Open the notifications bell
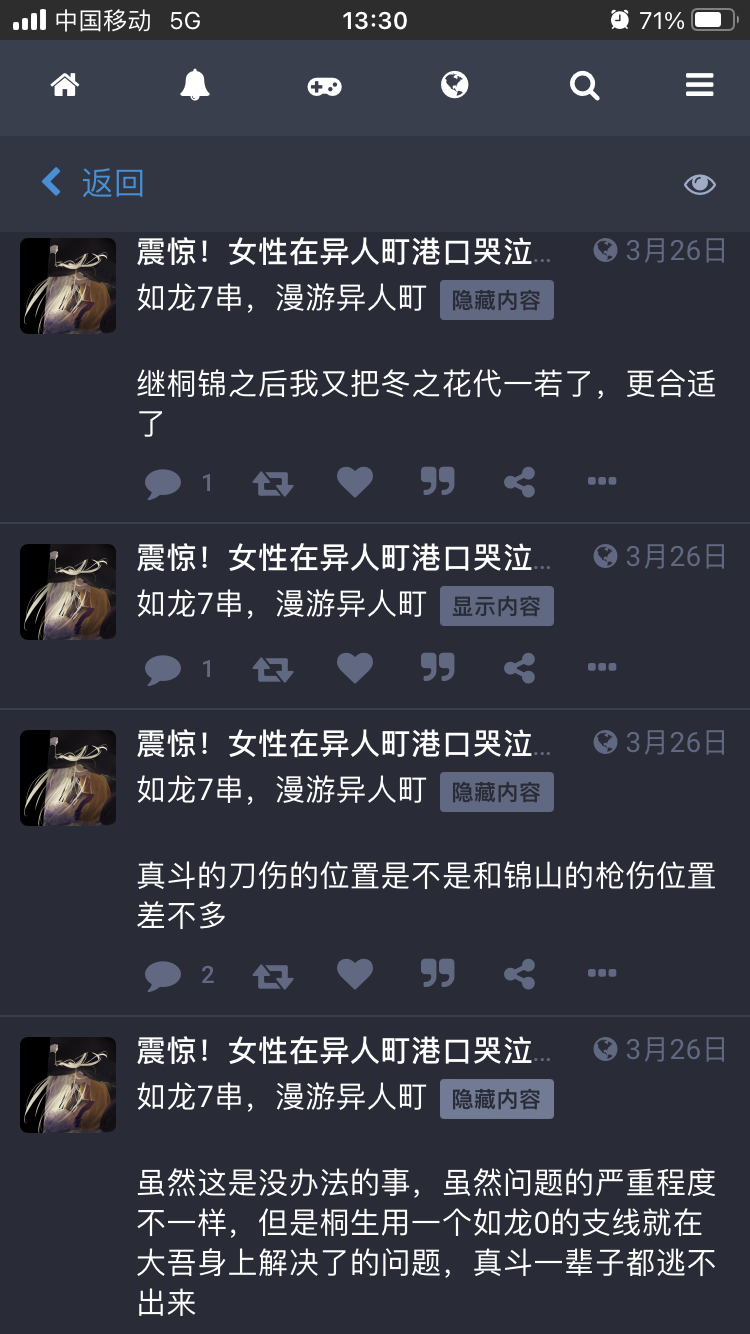This screenshot has height=1334, width=750. click(x=194, y=86)
